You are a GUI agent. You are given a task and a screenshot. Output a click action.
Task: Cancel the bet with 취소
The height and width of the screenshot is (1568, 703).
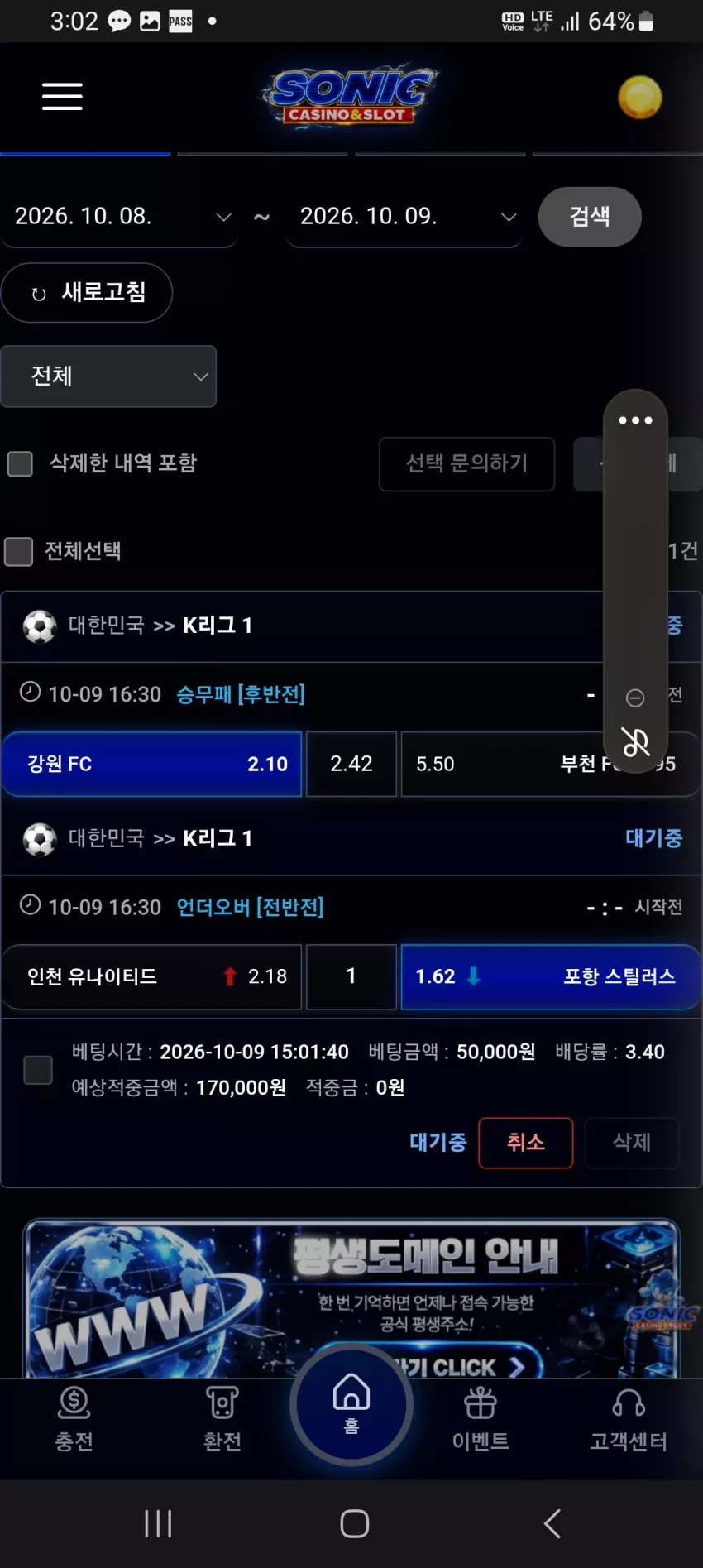click(526, 1143)
